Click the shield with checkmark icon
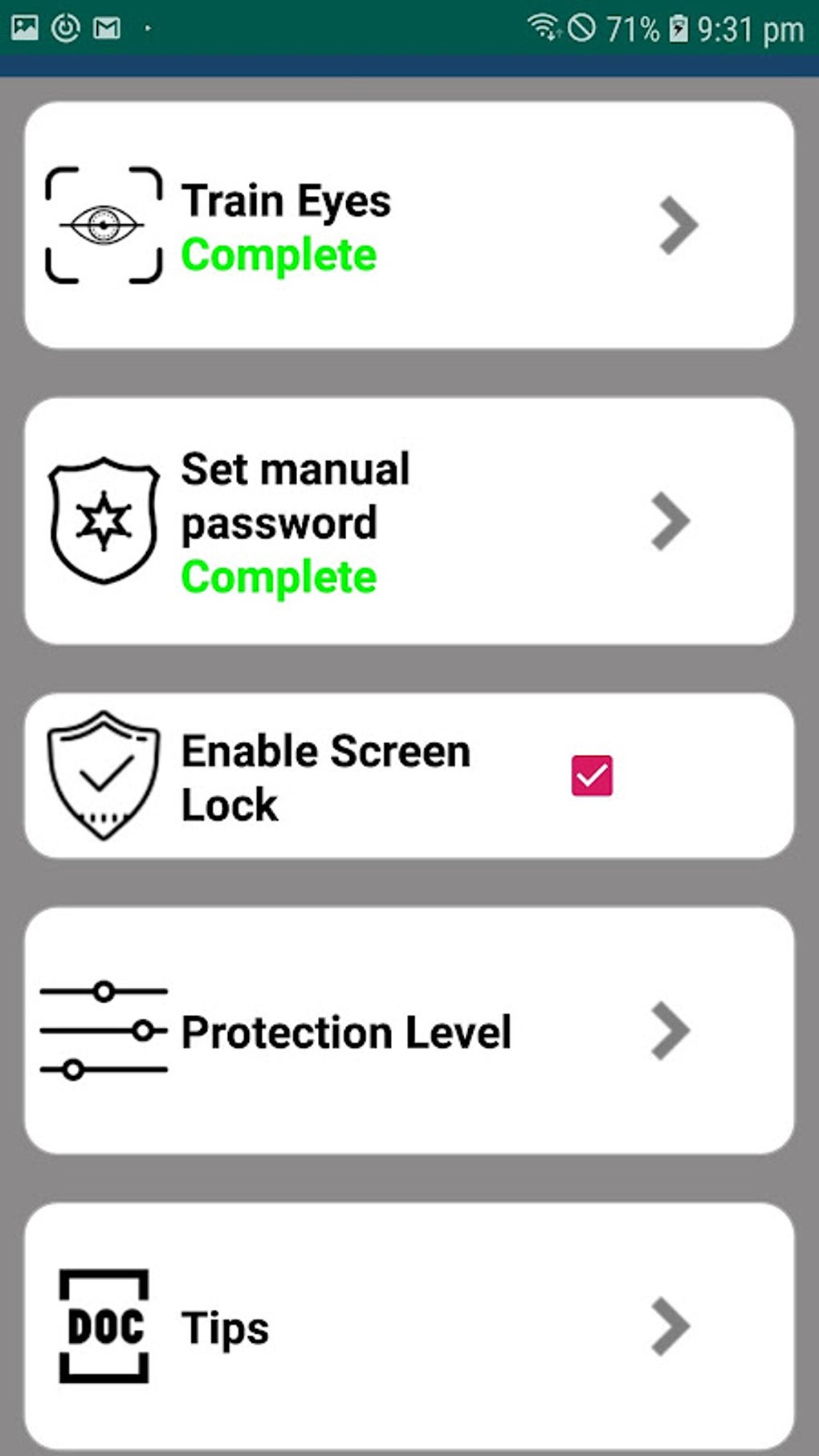Viewport: 819px width, 1456px height. (x=104, y=773)
